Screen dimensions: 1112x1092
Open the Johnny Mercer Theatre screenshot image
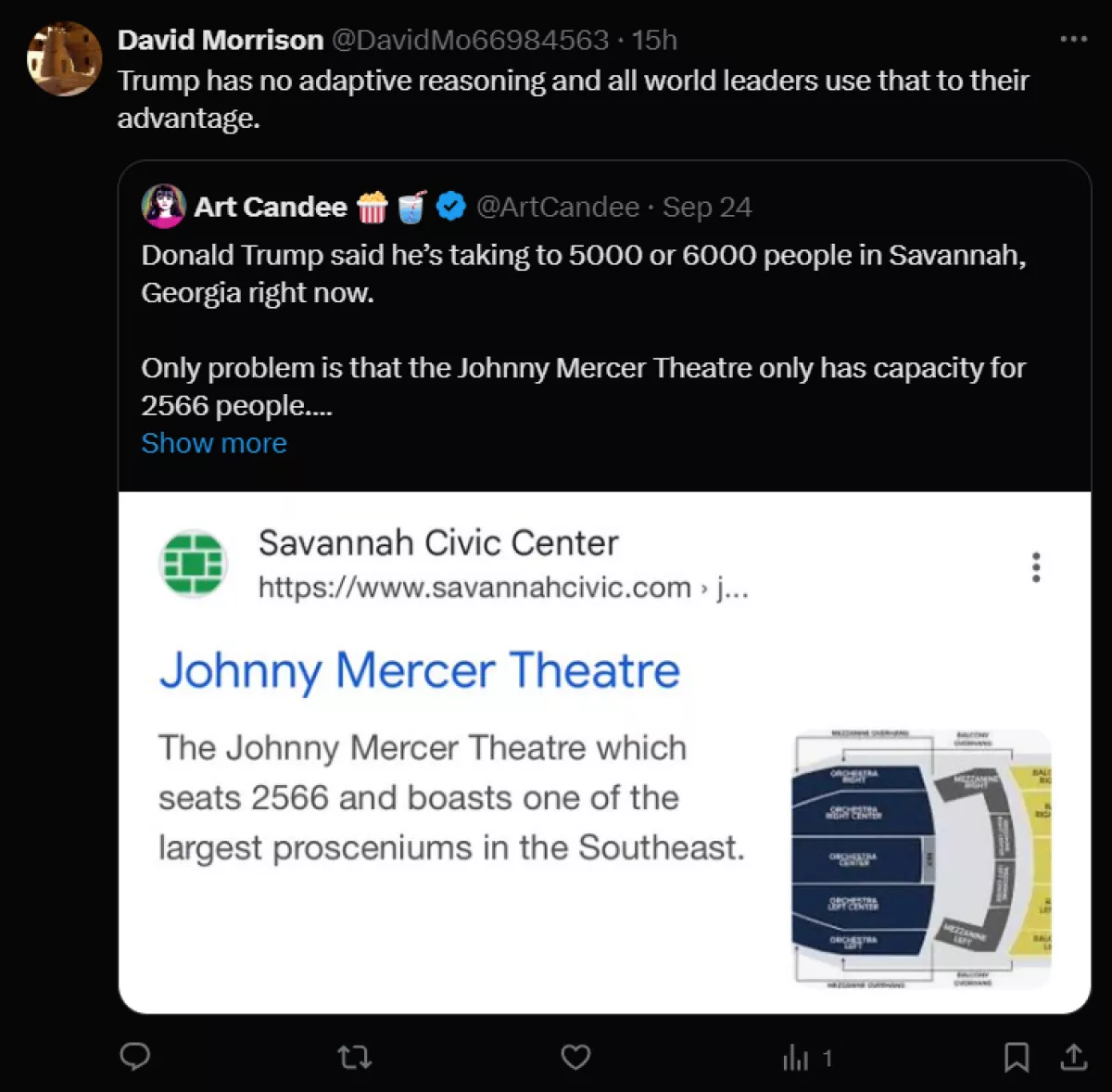pos(604,751)
